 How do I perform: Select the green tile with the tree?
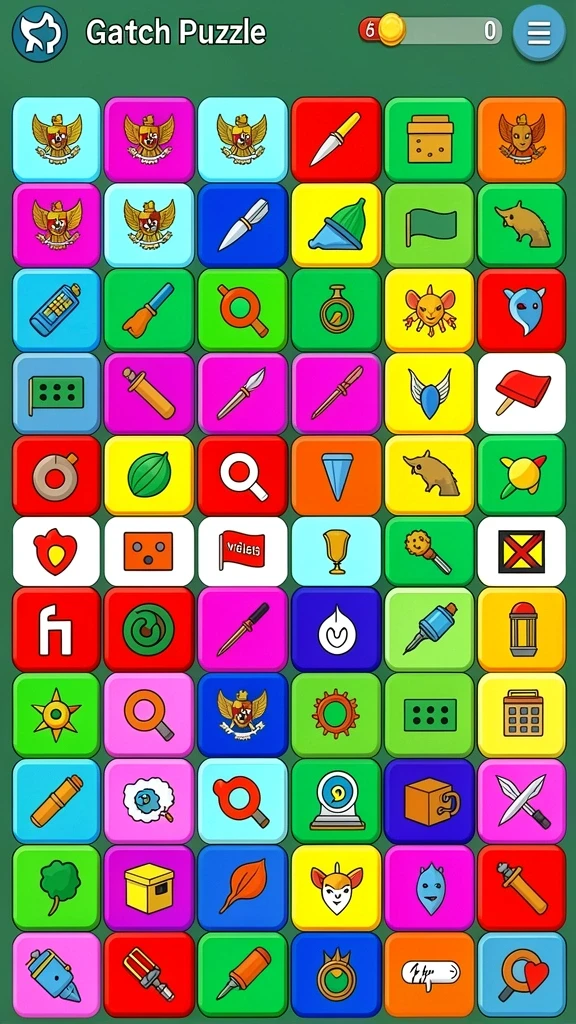tap(56, 888)
